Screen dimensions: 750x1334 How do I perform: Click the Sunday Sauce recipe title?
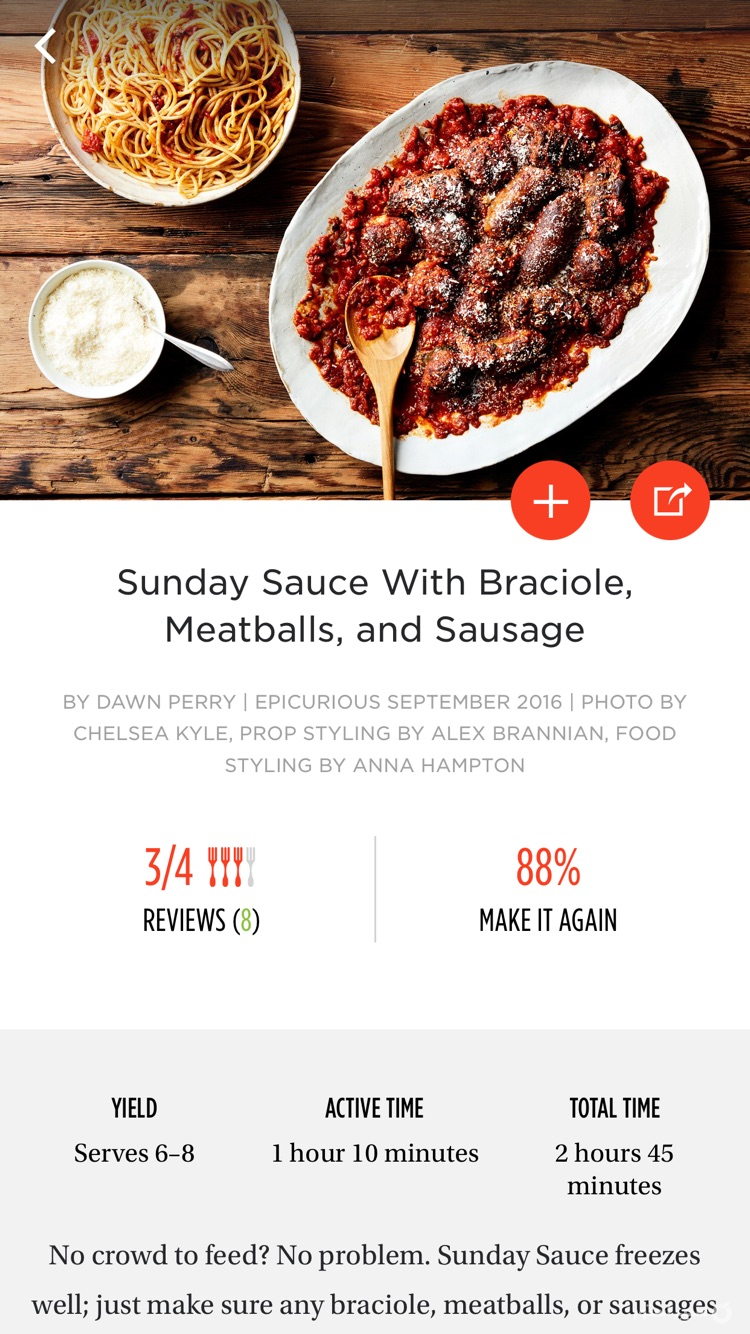[375, 604]
